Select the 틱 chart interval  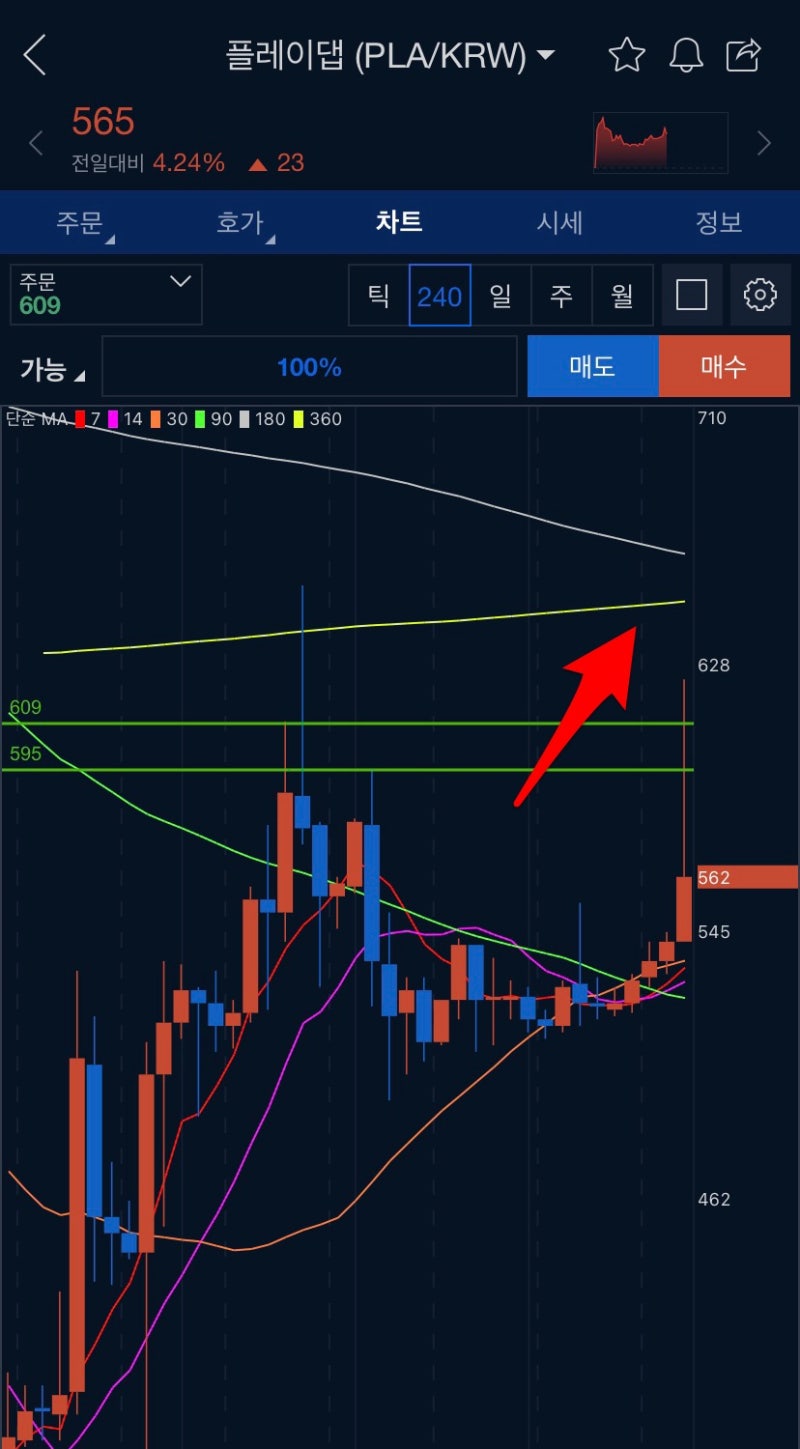click(378, 296)
